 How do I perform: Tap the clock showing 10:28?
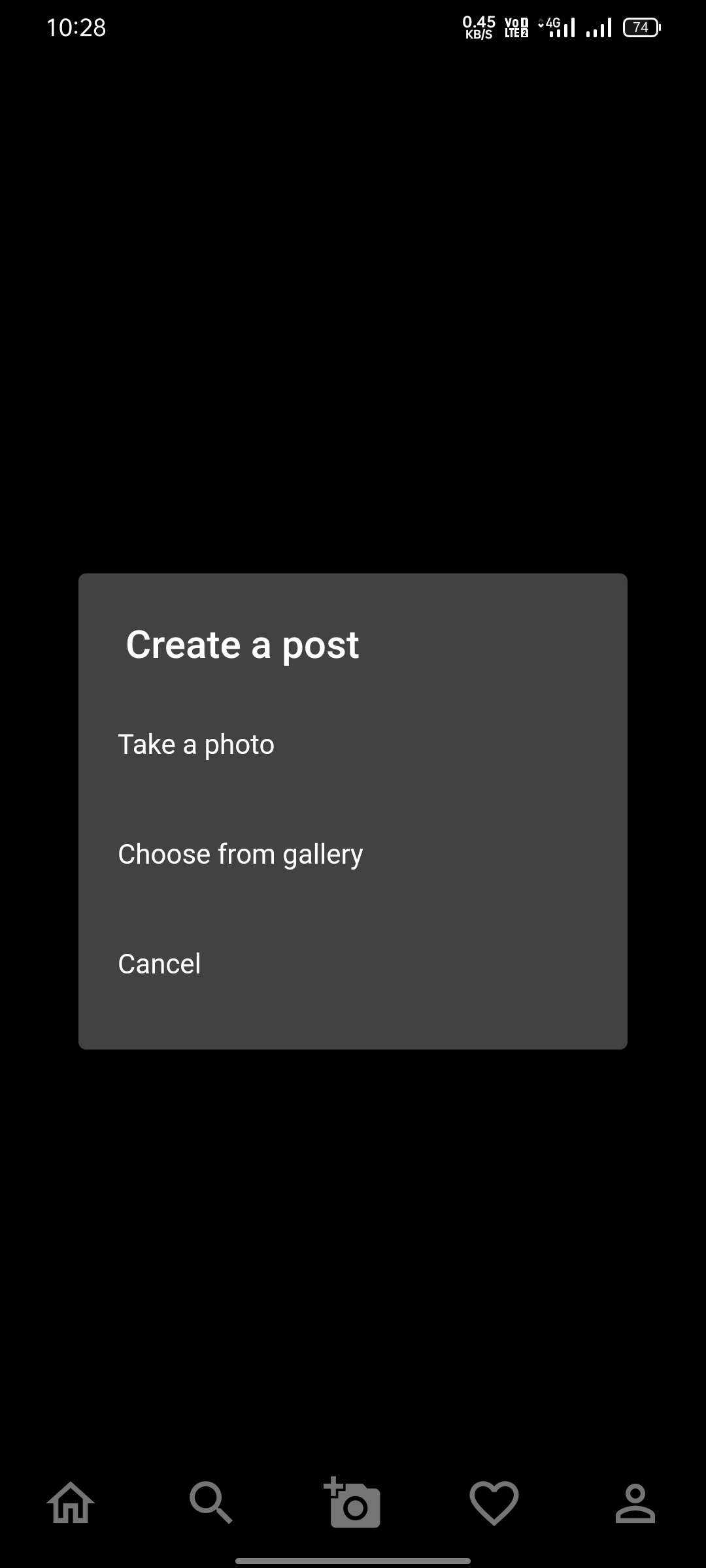76,27
